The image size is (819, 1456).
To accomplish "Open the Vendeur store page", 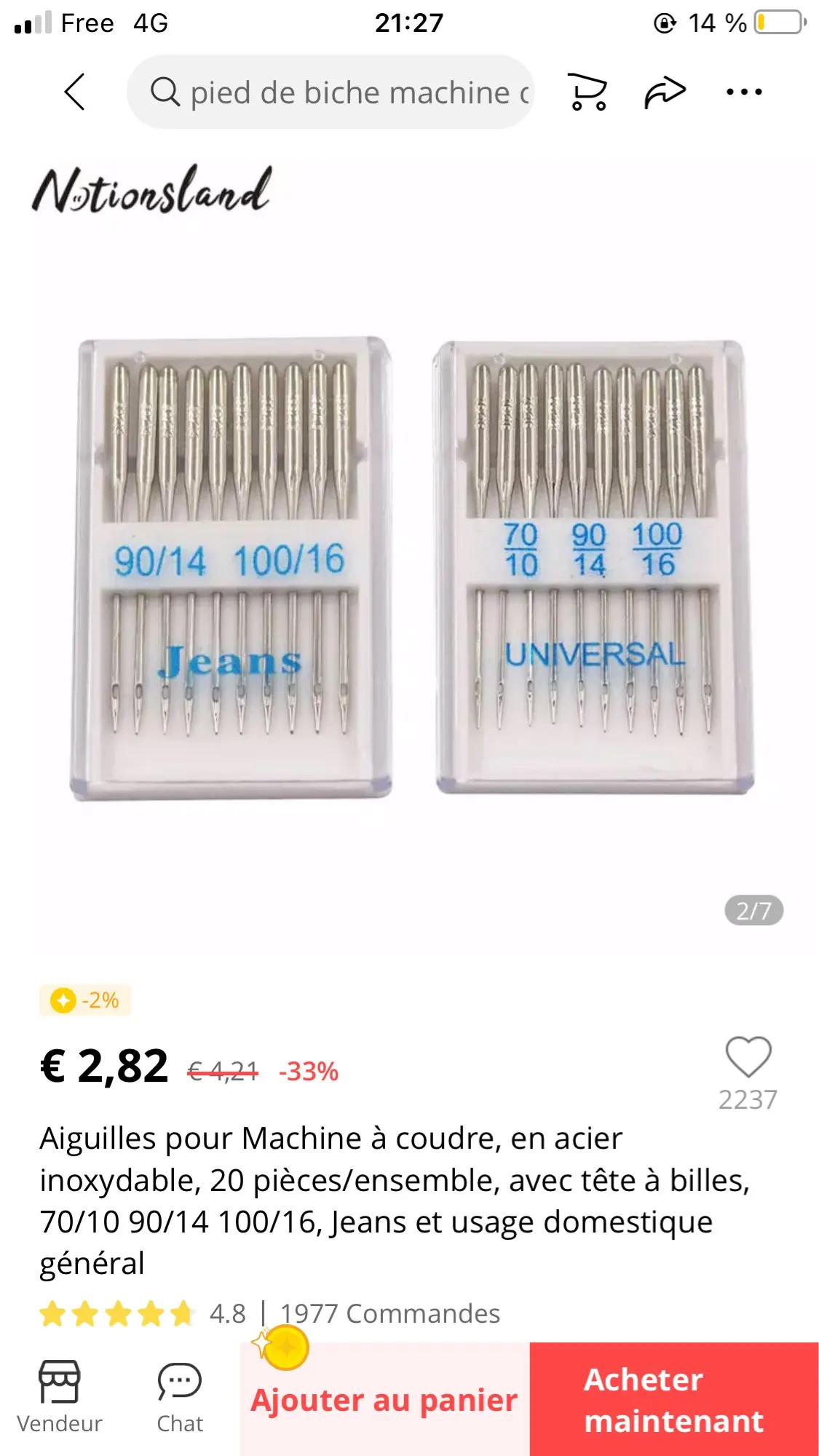I will pyautogui.click(x=60, y=1395).
